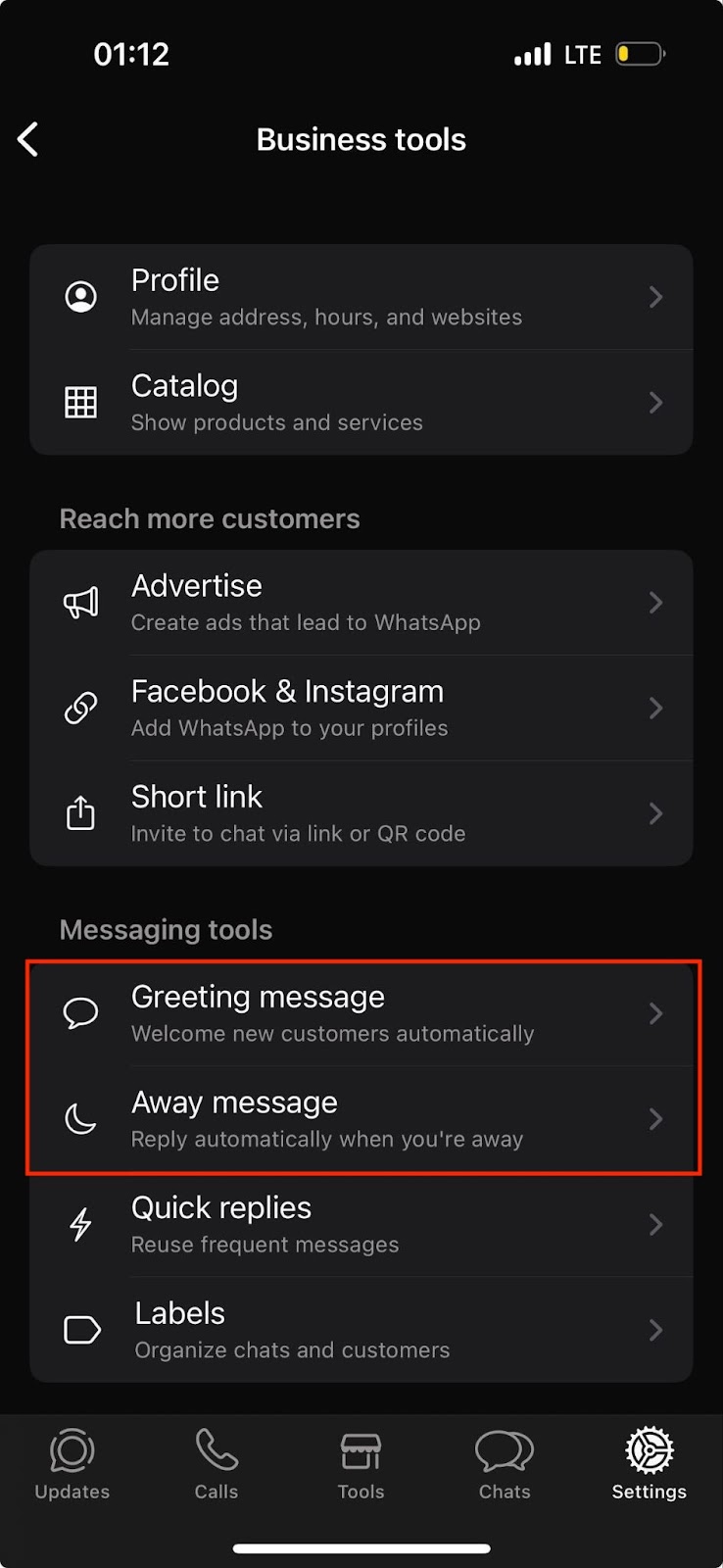Select the Away message row
723x1568 pixels.
(x=361, y=1119)
